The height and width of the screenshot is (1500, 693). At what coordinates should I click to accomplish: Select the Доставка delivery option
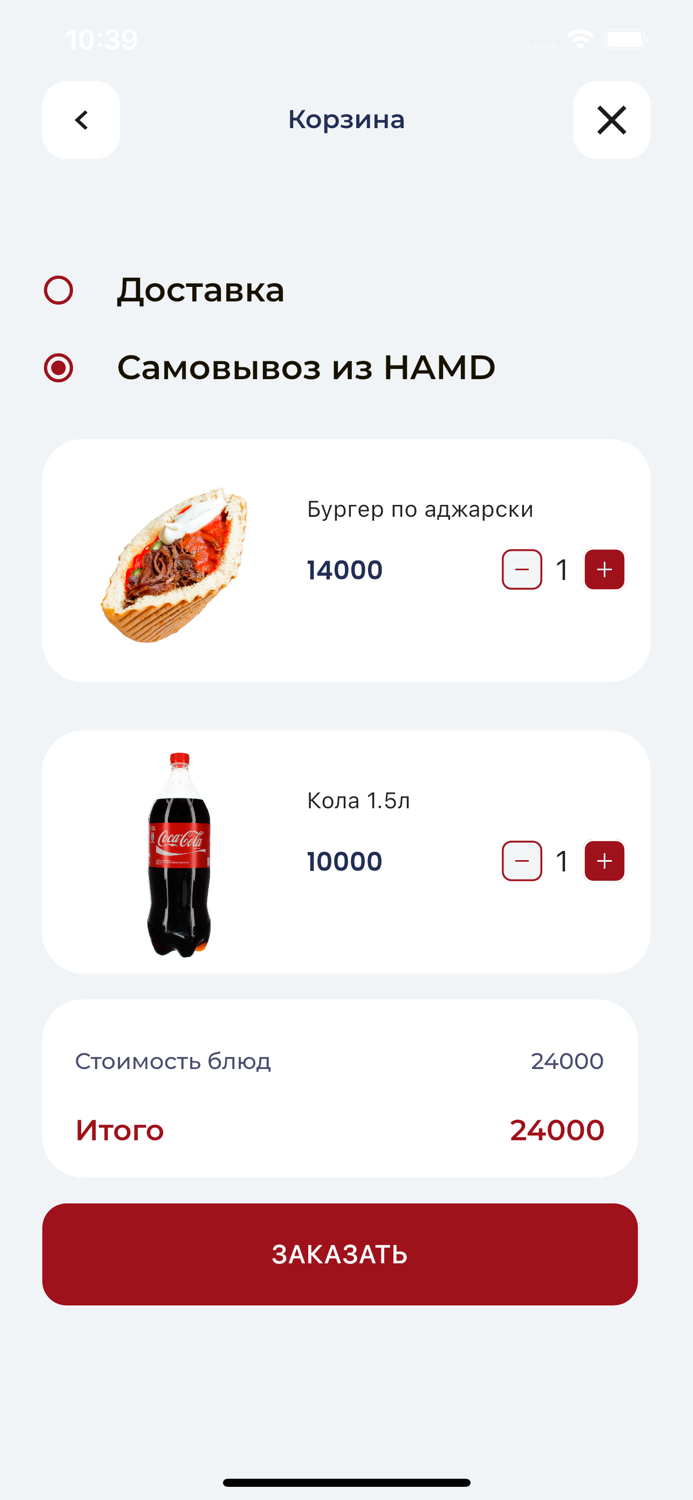pos(59,290)
